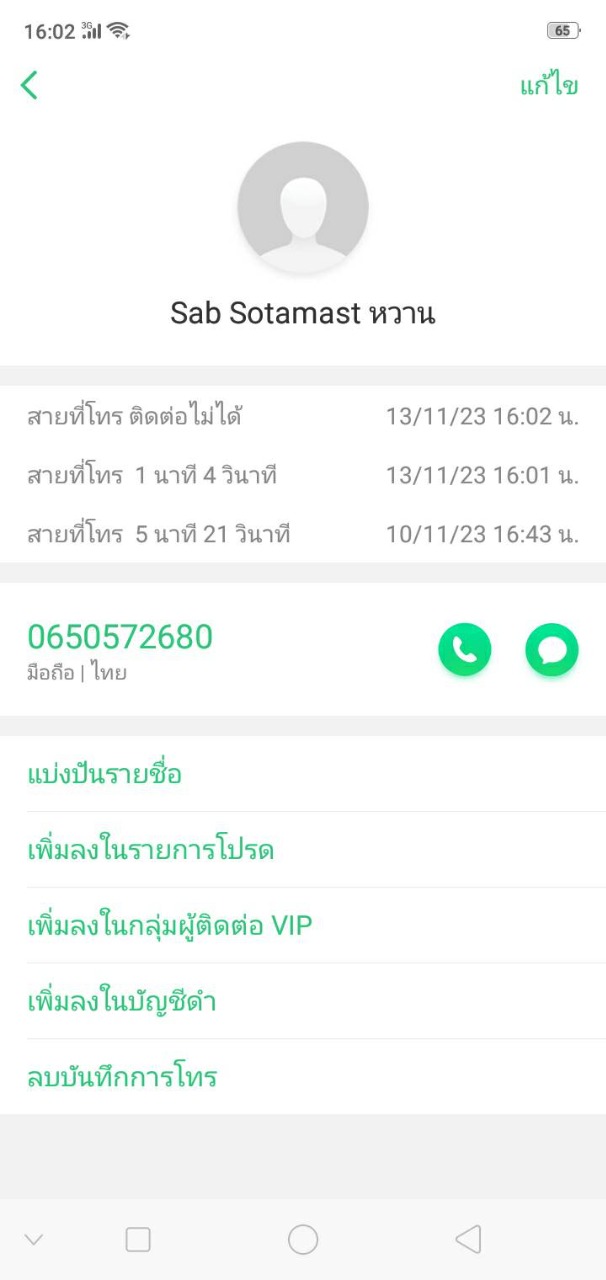Viewport: 606px width, 1280px height.
Task: Select เพิ่มลงในรายการโปรด
Action: click(x=150, y=850)
